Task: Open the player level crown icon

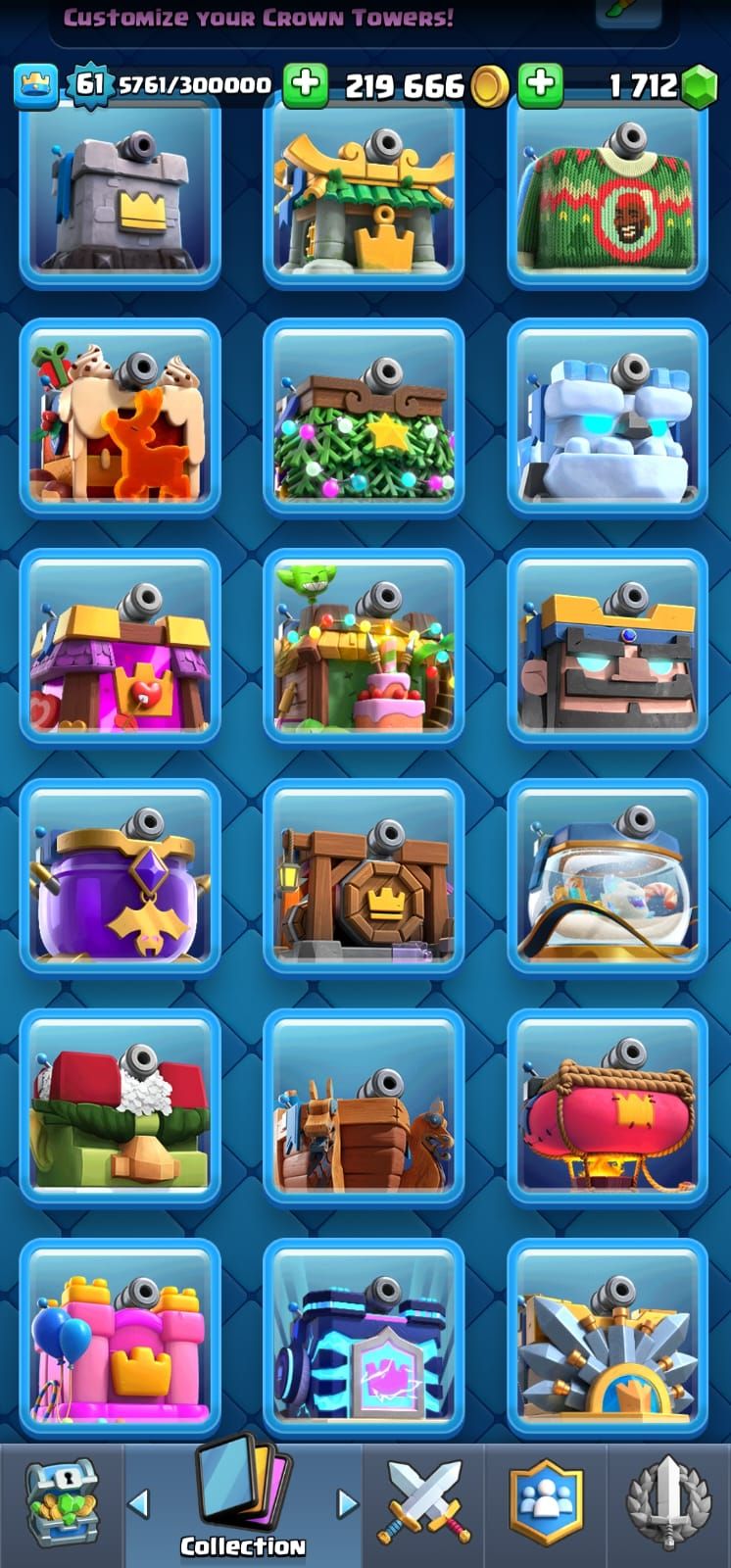Action: 36,86
